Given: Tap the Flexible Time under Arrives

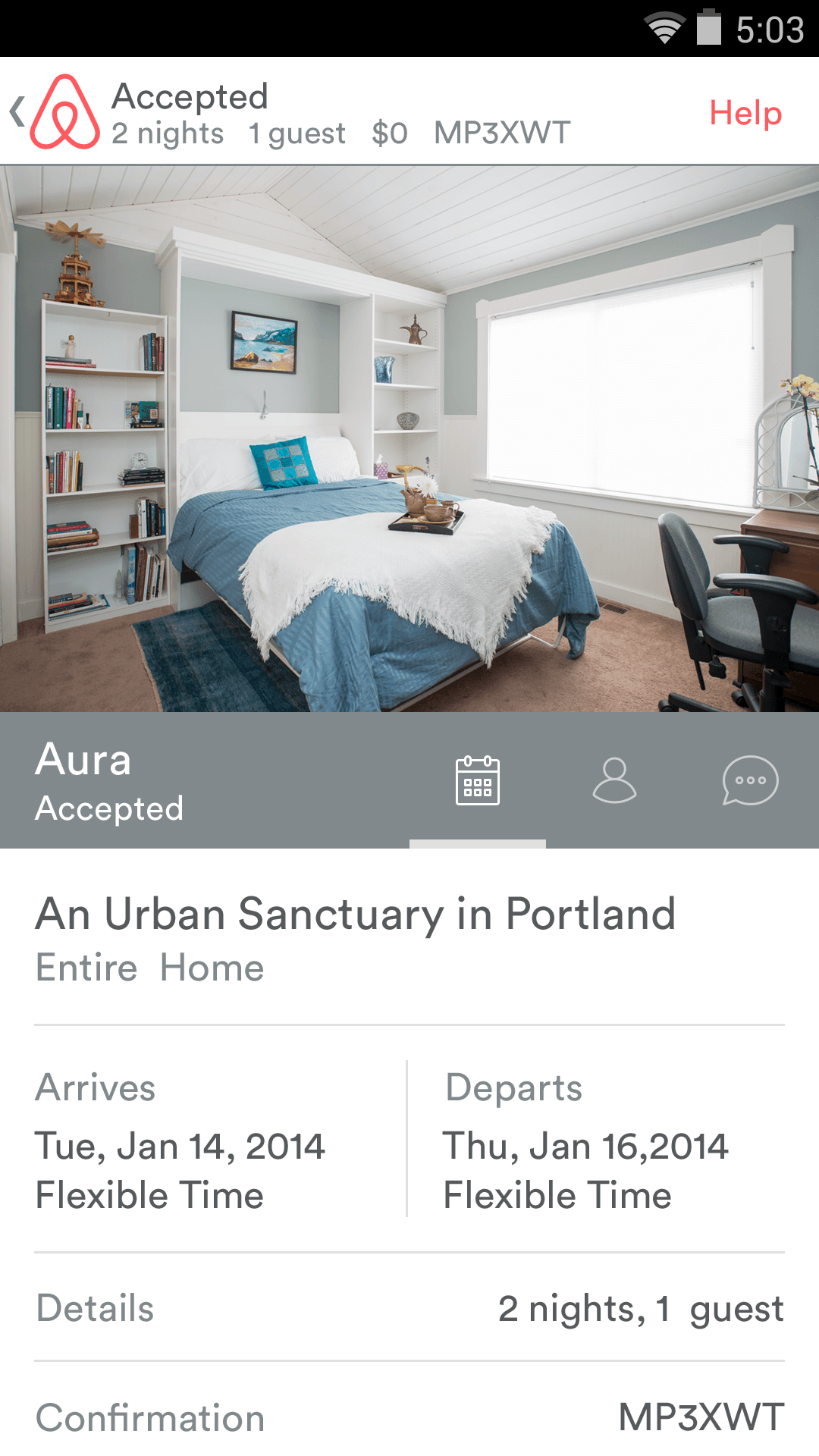Looking at the screenshot, I should (x=149, y=1194).
